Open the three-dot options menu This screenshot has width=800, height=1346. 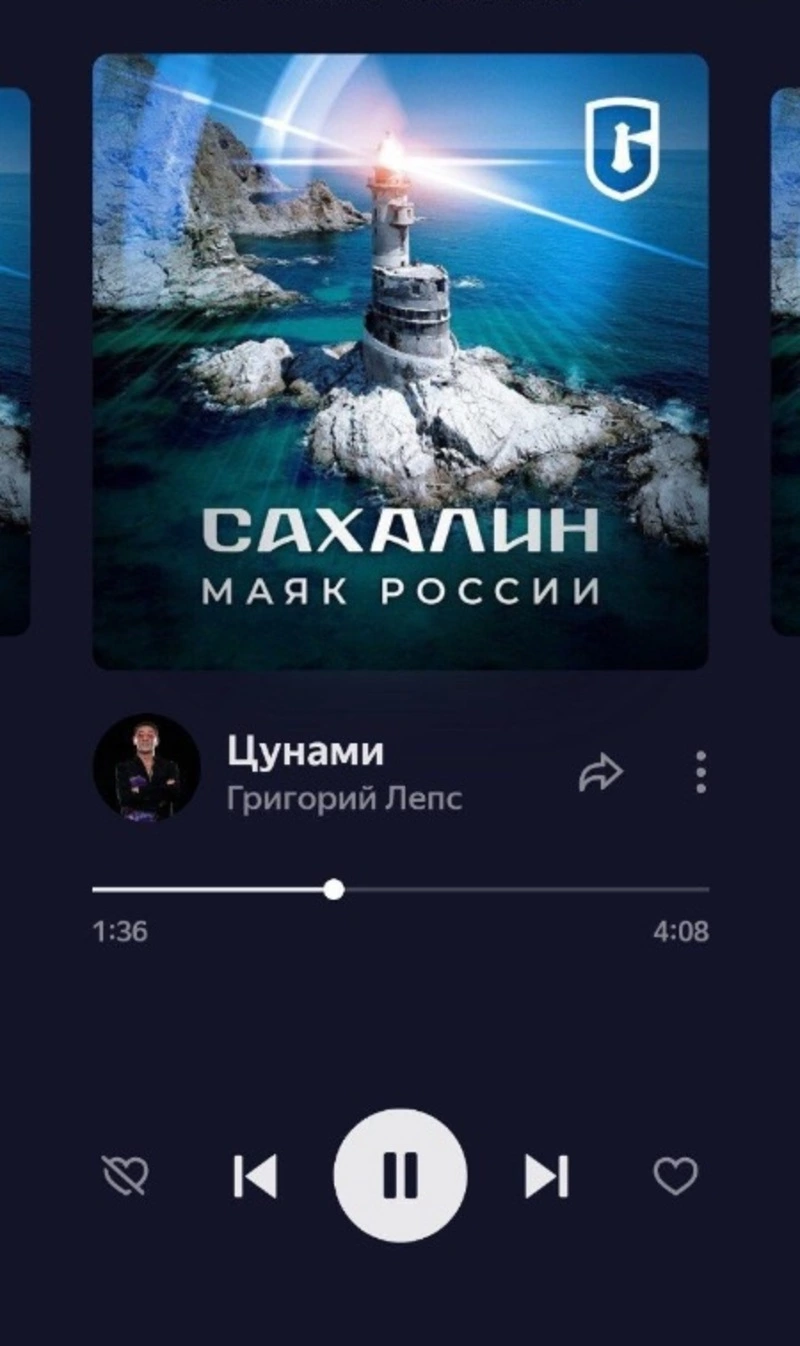[701, 772]
